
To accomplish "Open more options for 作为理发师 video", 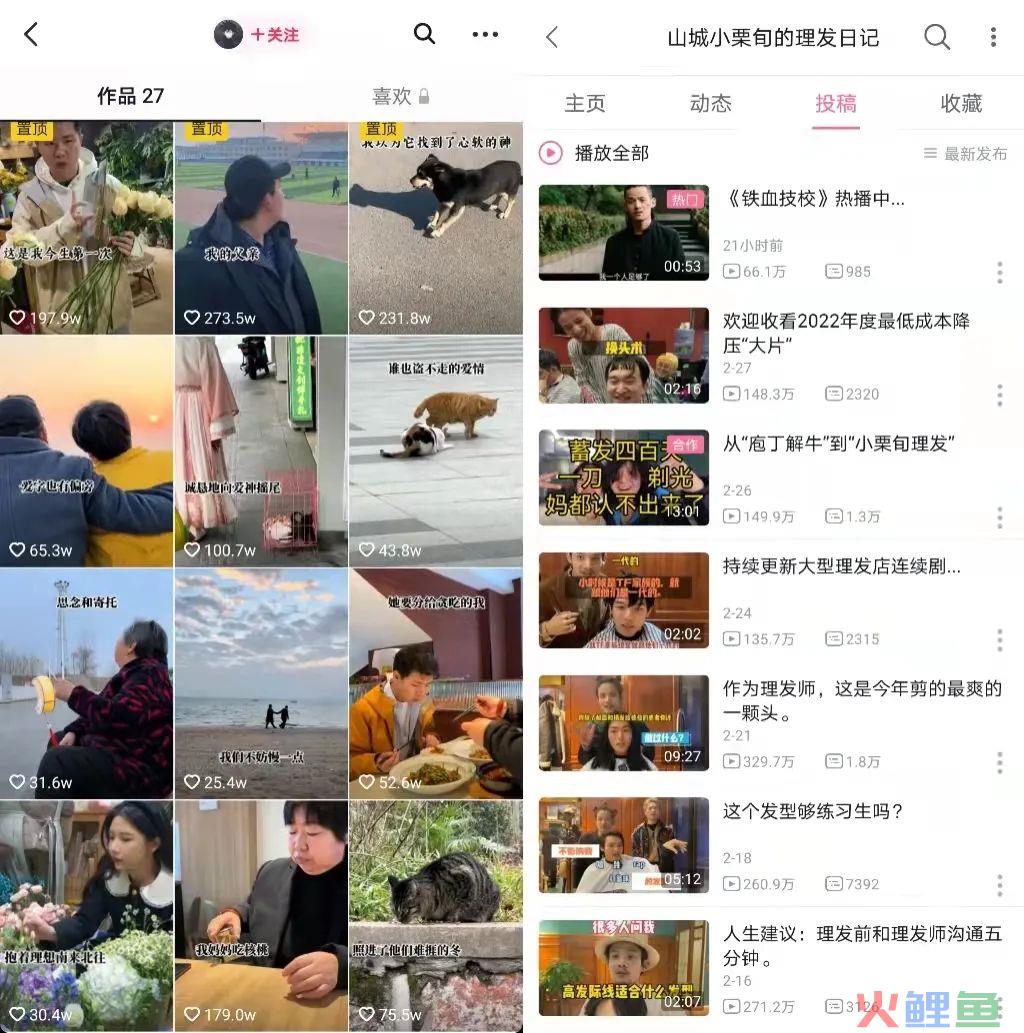I will 999,763.
